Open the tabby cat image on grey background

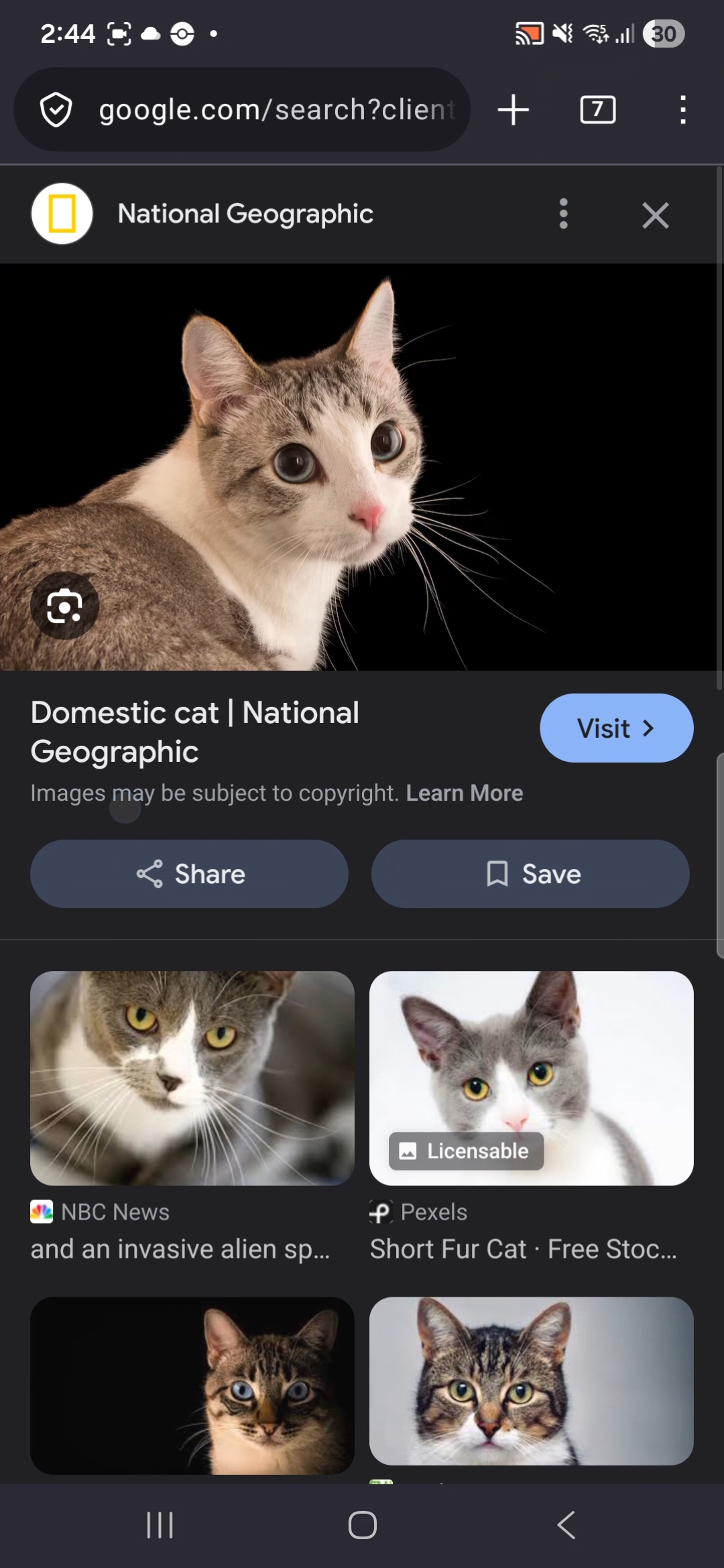pos(531,1381)
